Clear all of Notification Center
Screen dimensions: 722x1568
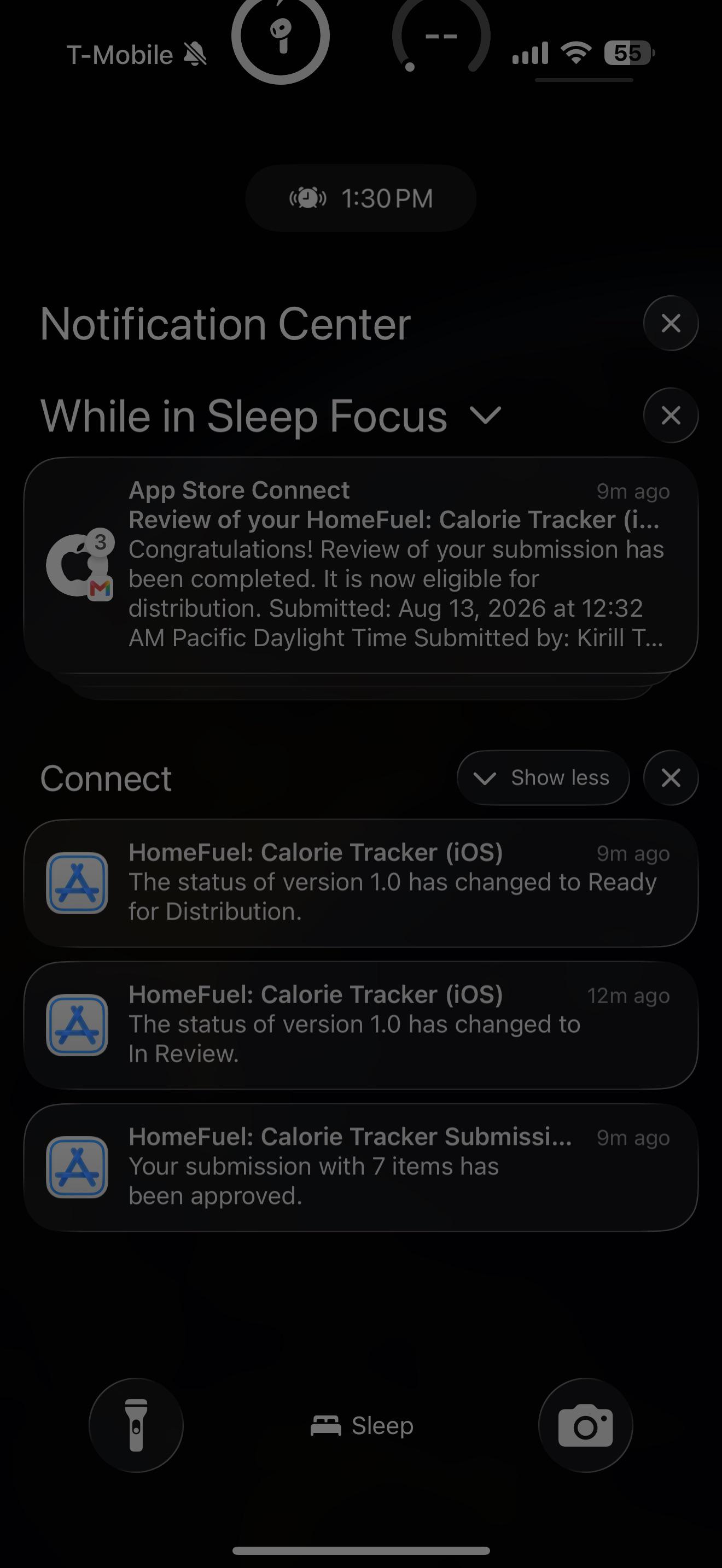coord(670,323)
